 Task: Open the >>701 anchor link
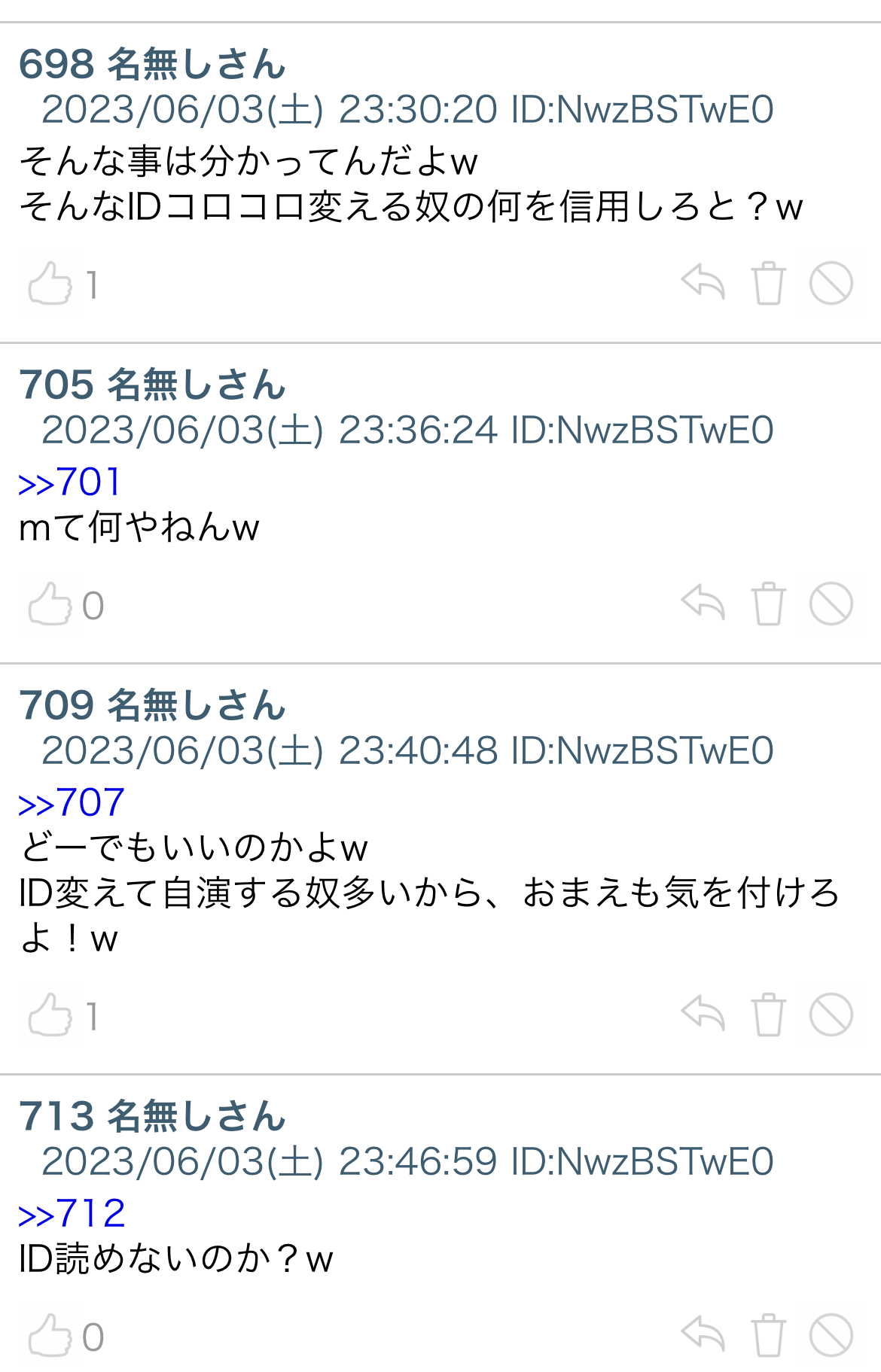[x=69, y=482]
